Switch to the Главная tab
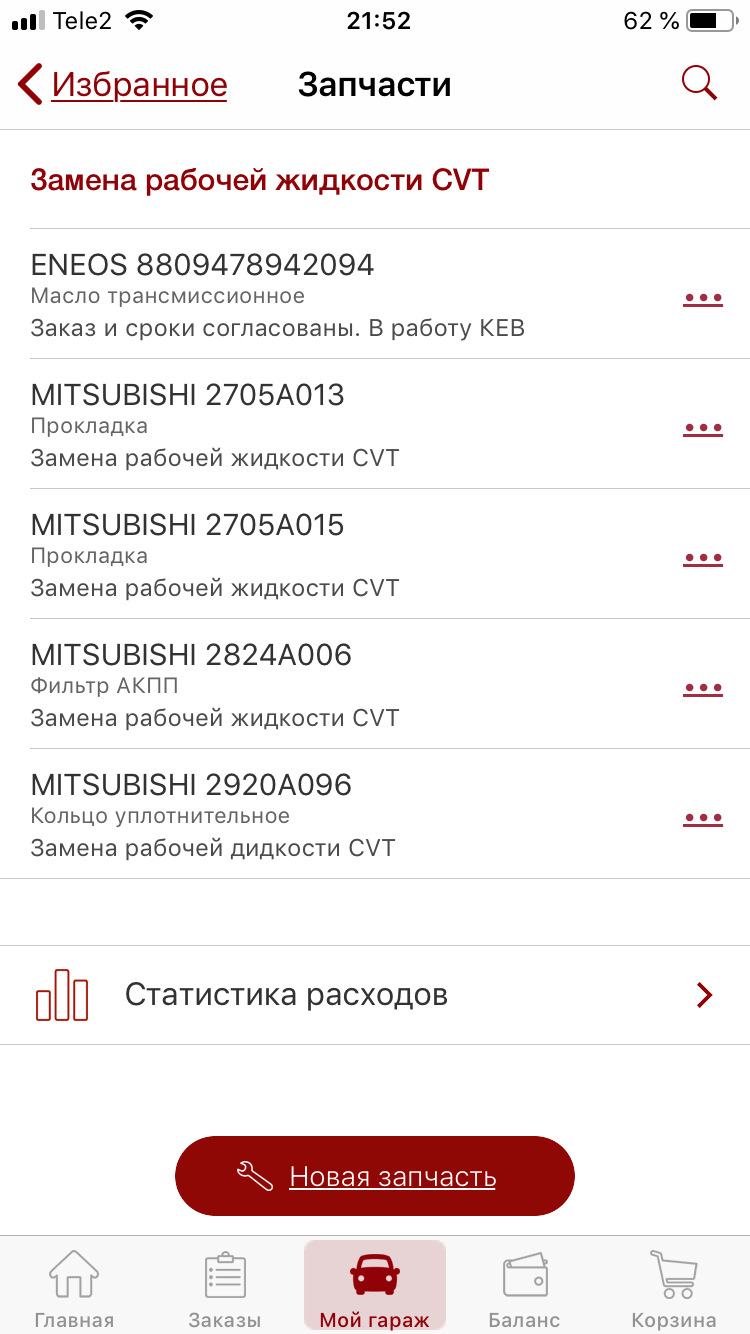 pos(74,1288)
